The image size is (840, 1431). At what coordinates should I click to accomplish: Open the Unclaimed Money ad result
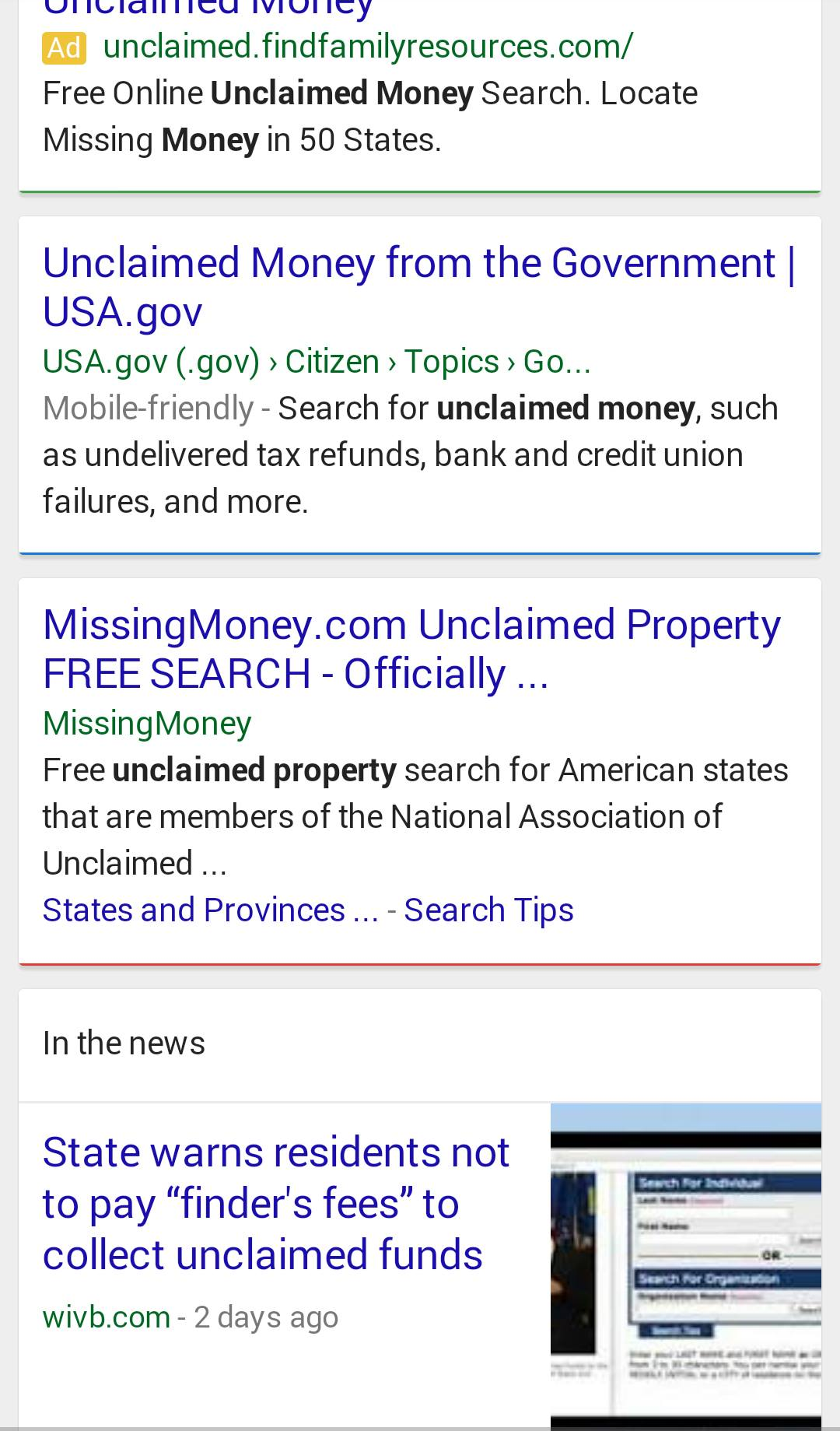coord(208,9)
